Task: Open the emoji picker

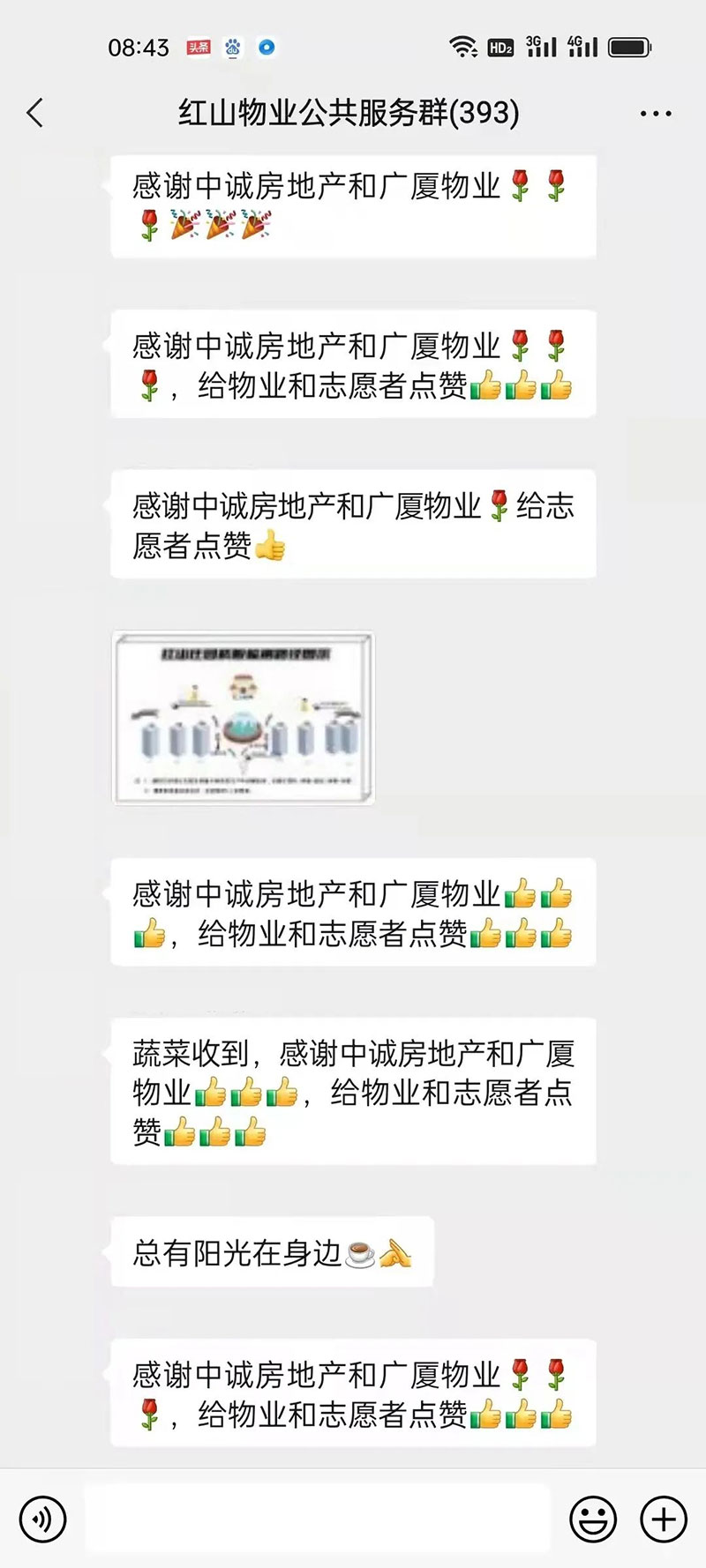Action: click(593, 1519)
